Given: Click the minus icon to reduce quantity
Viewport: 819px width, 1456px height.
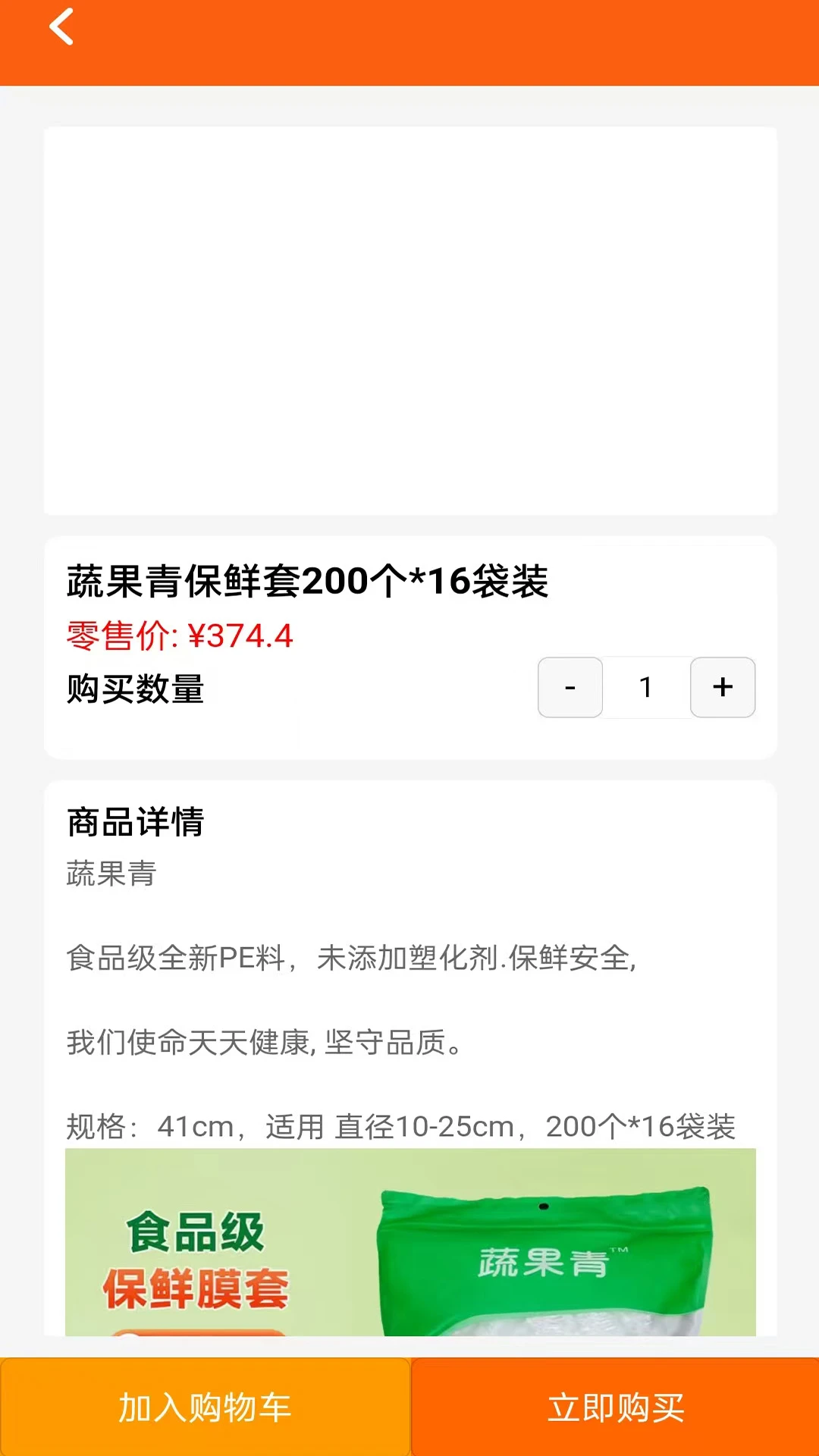Looking at the screenshot, I should [570, 688].
